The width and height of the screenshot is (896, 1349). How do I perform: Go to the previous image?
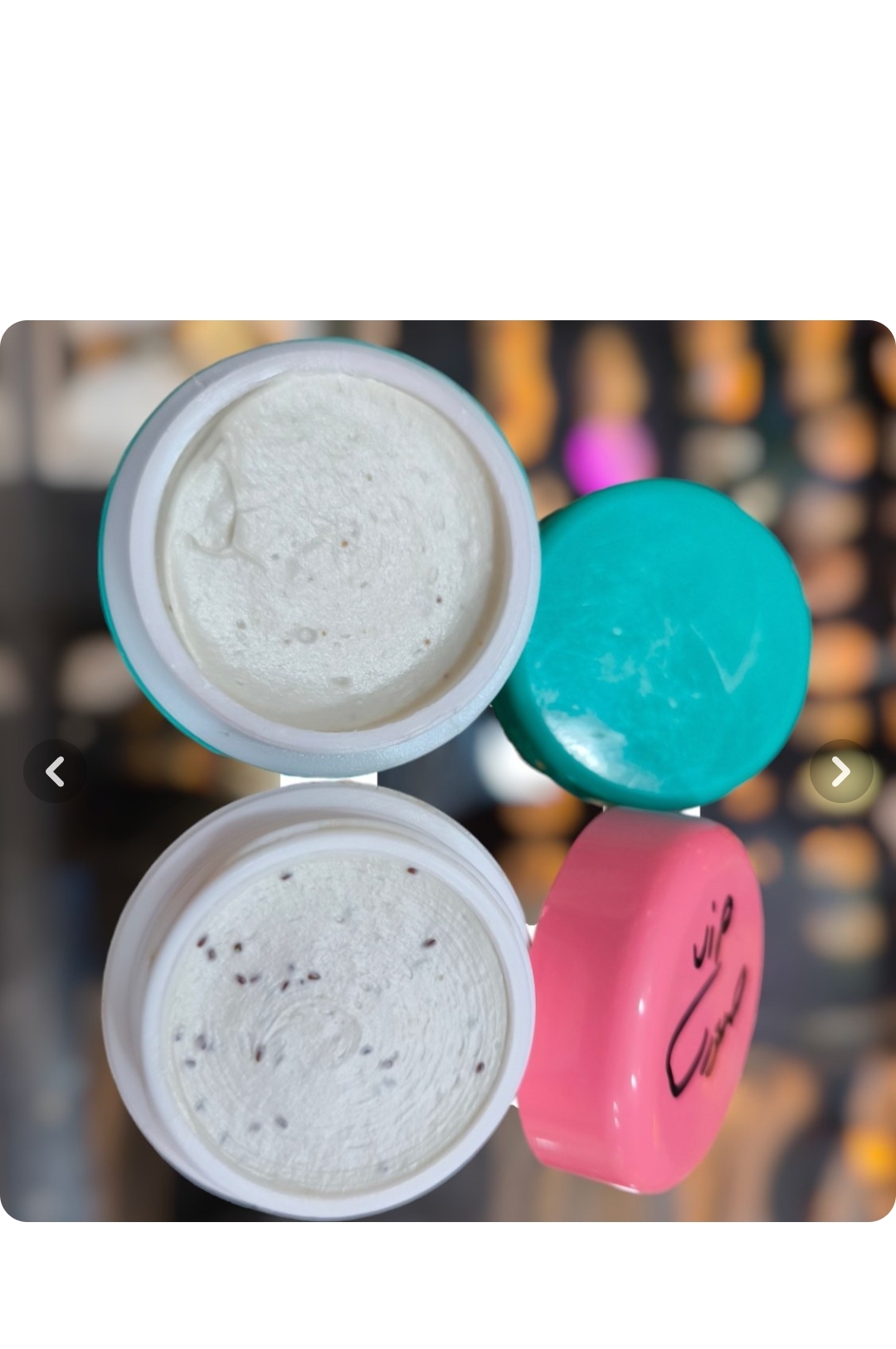55,771
